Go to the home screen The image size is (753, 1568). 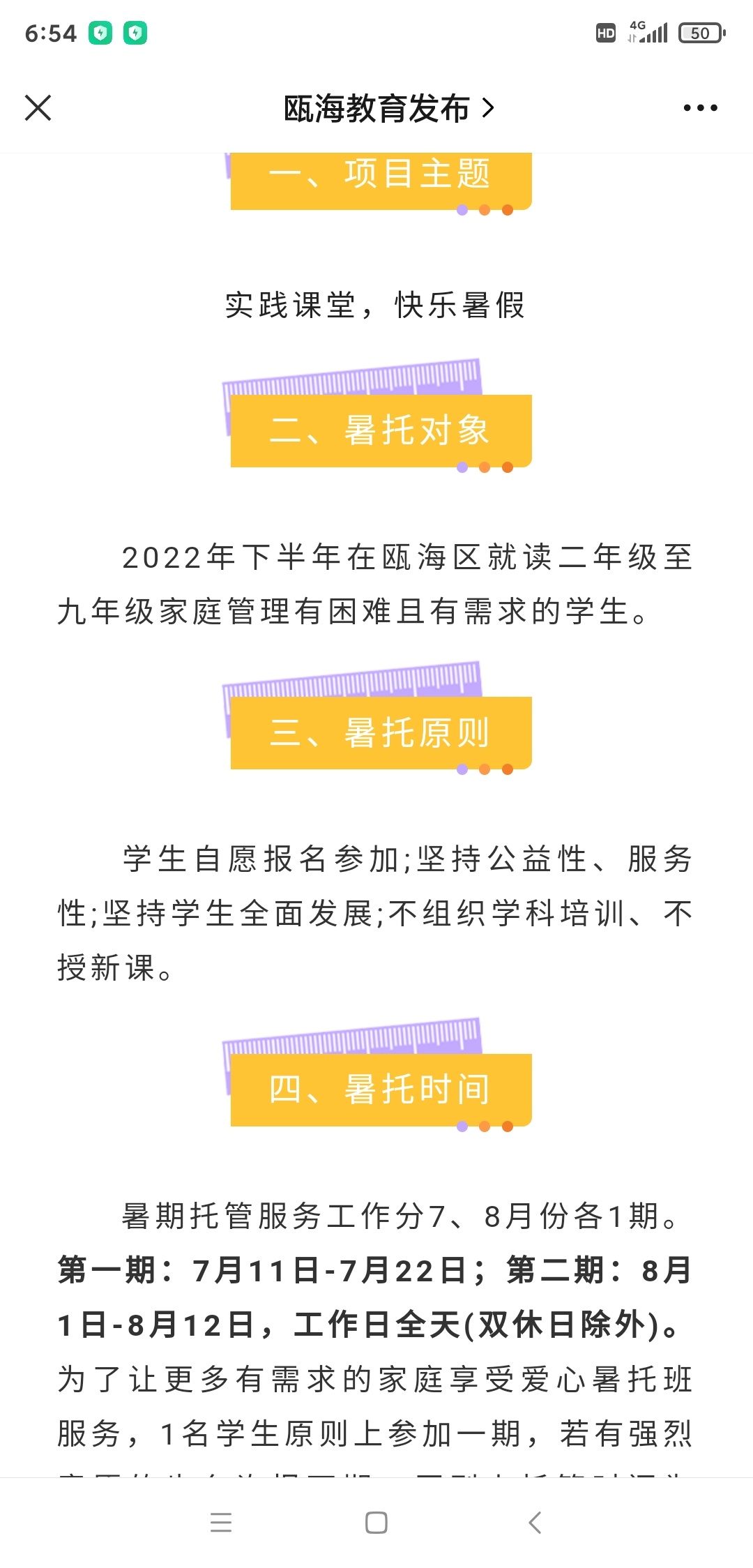(376, 1522)
